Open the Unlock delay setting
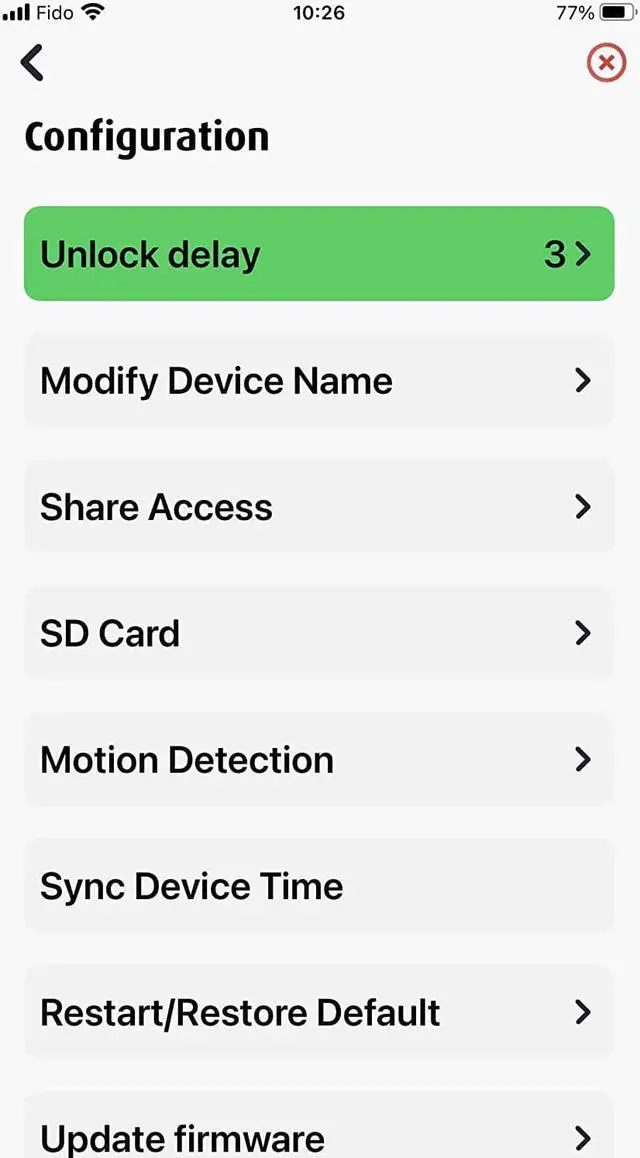The width and height of the screenshot is (640, 1158). point(319,253)
